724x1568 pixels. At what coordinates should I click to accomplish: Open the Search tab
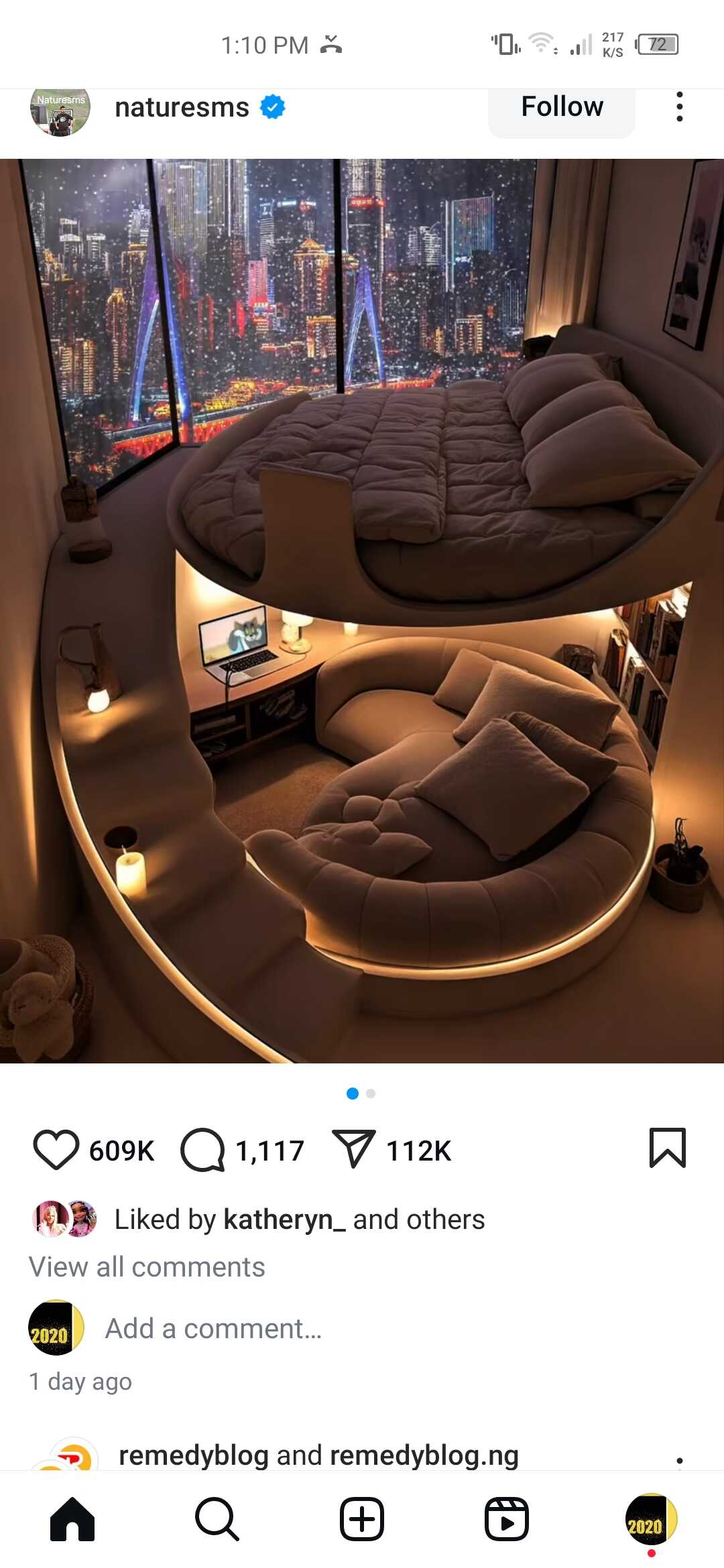click(x=217, y=1518)
